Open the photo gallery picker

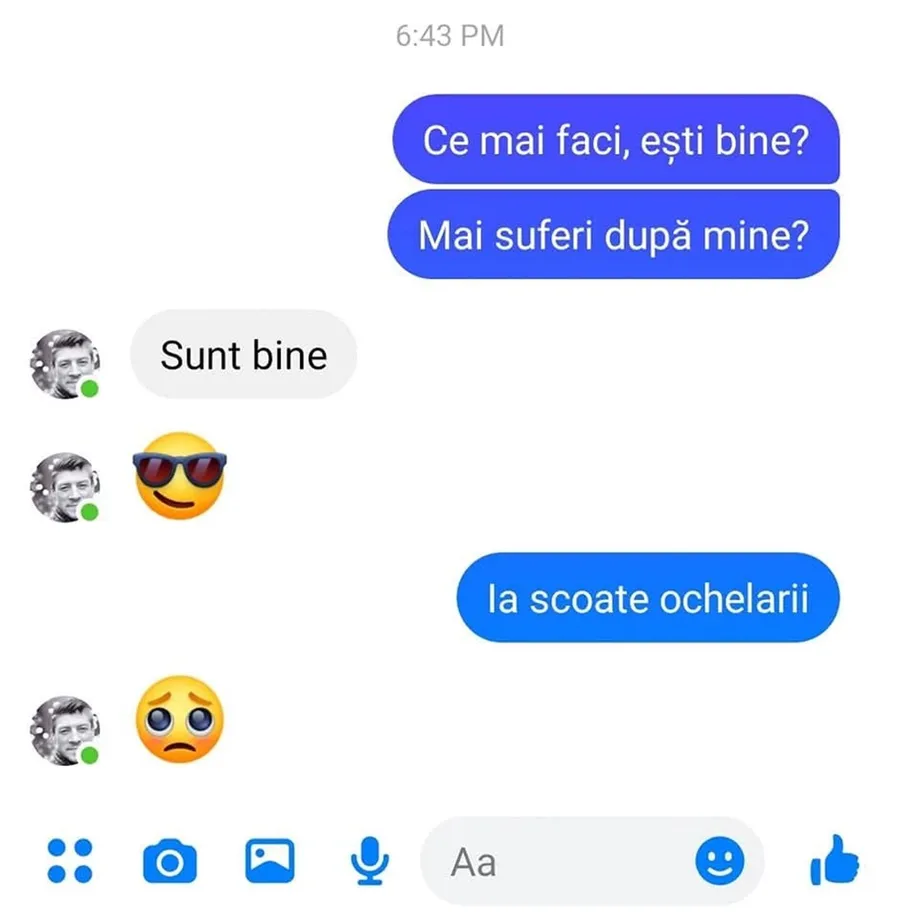pyautogui.click(x=270, y=860)
